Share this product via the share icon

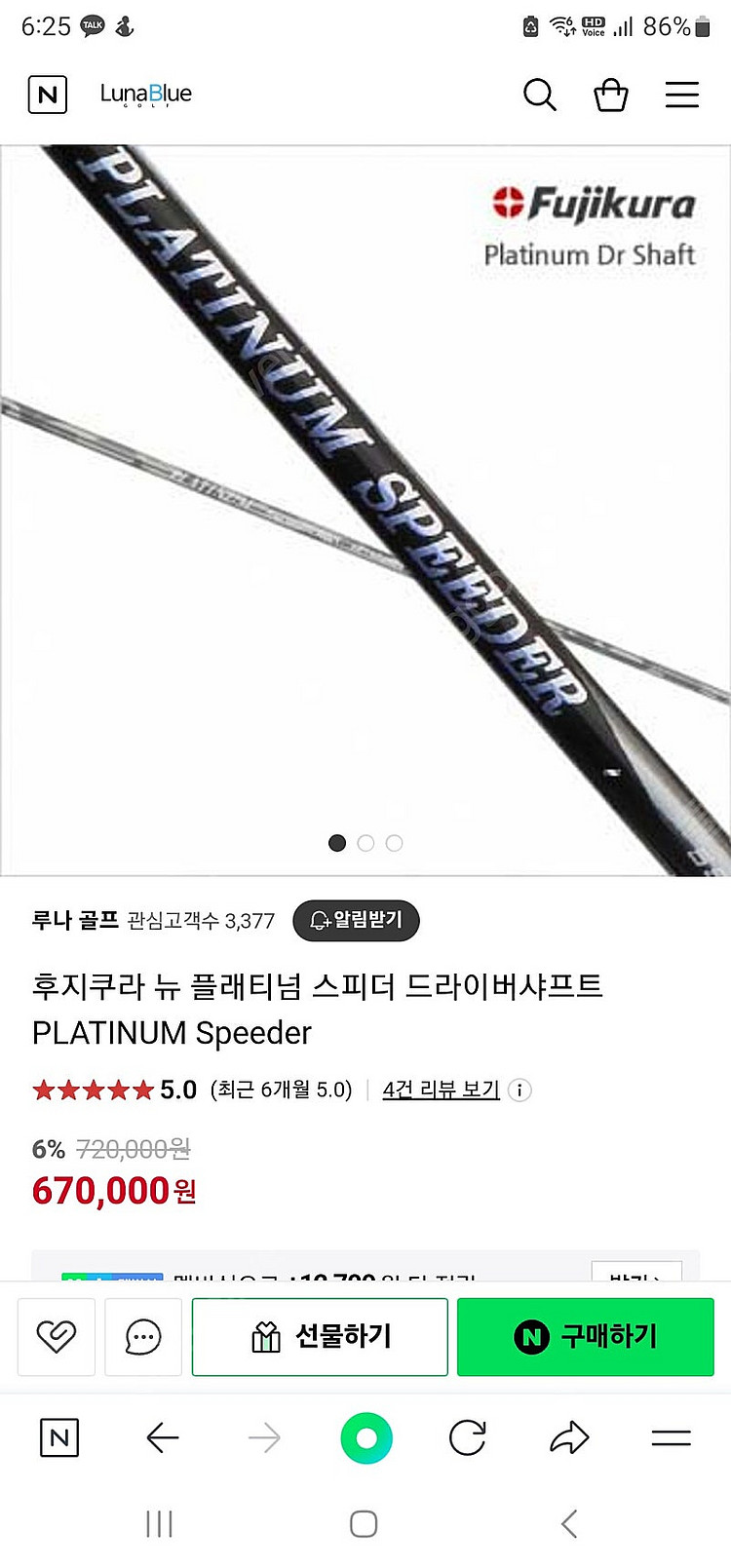(x=570, y=1437)
